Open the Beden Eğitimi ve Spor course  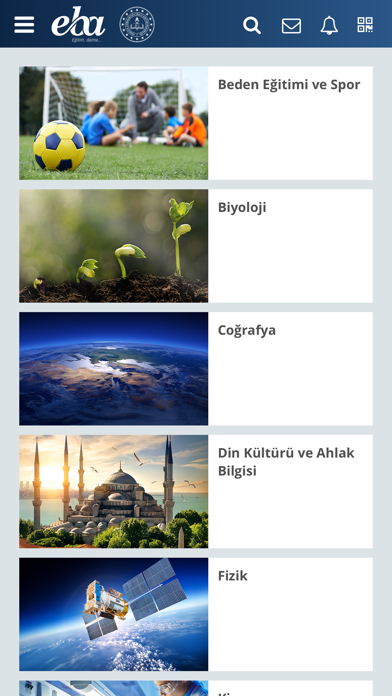(x=196, y=123)
